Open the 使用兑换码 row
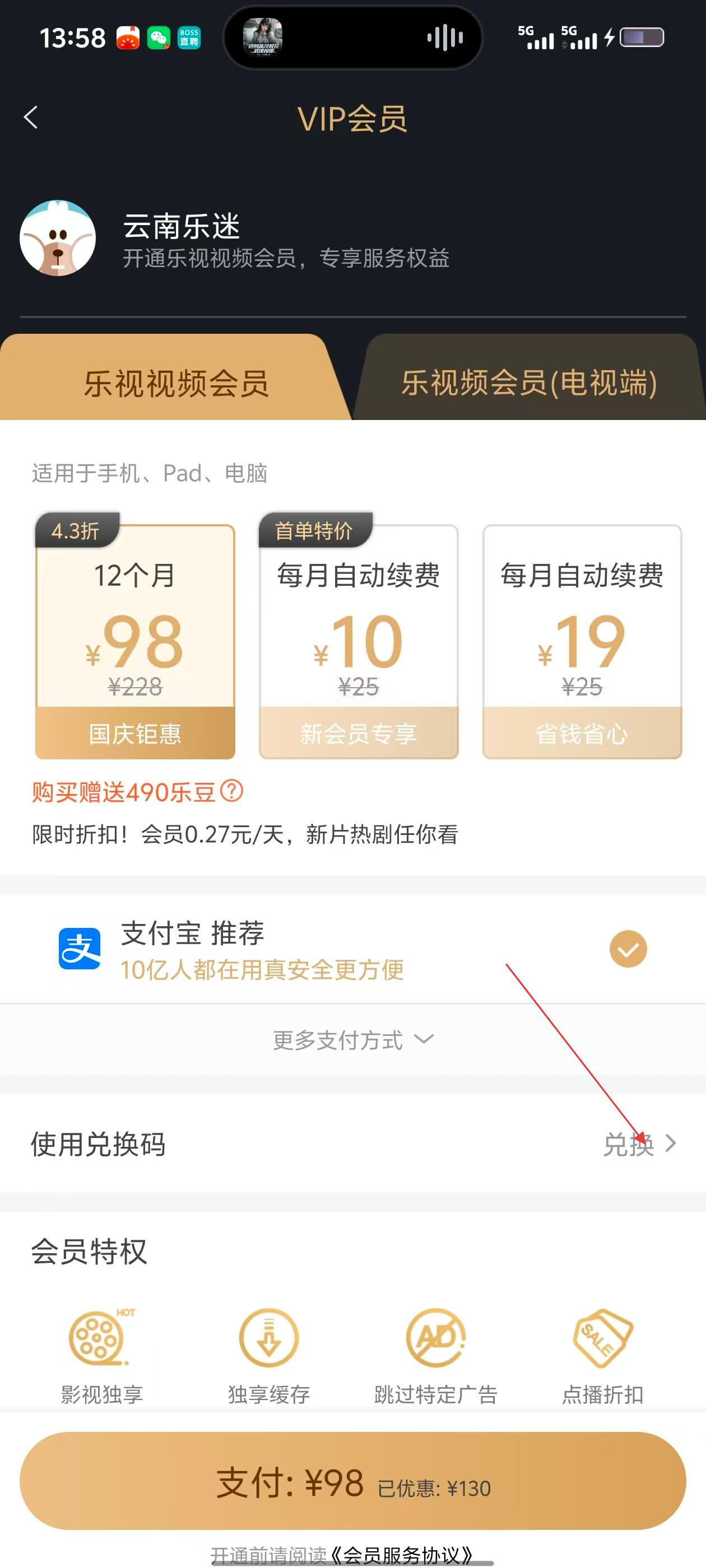 point(352,1144)
